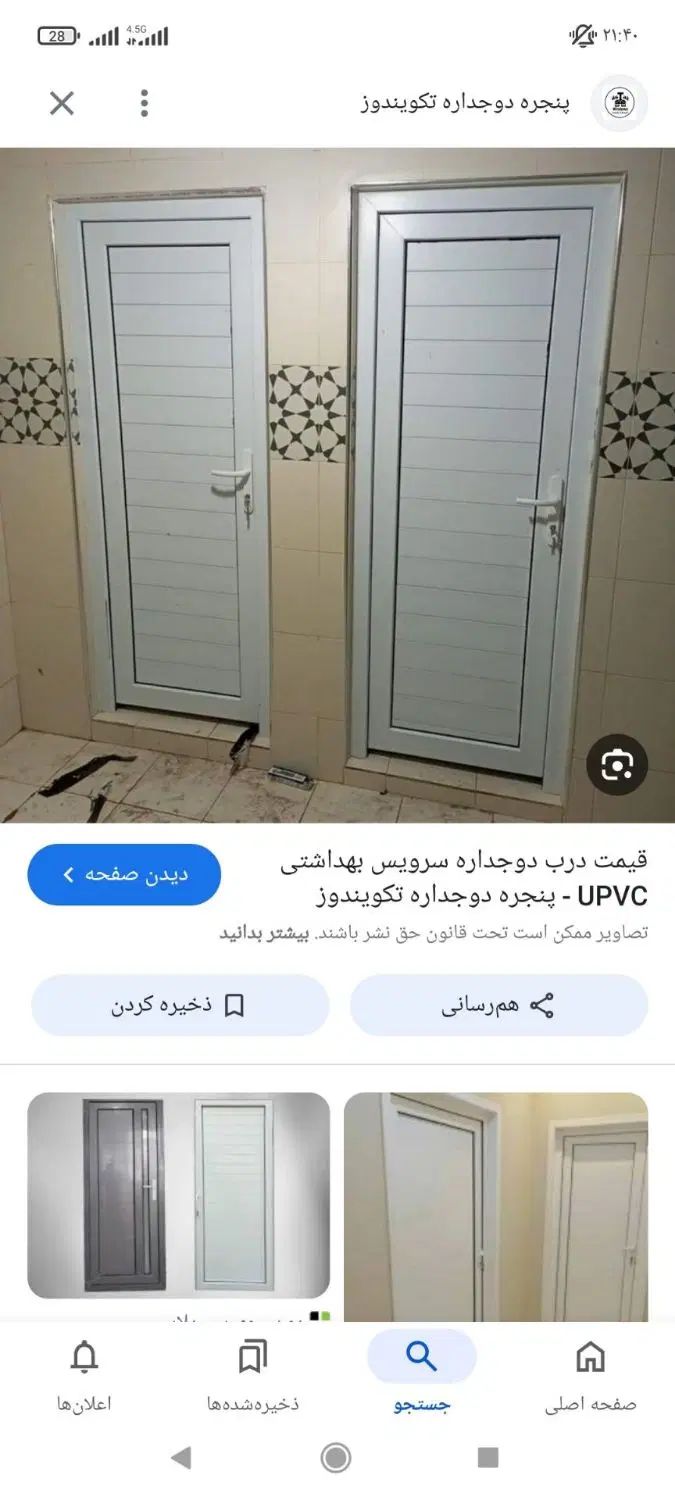Tap the system home button
This screenshot has height=1500, width=675.
(x=336, y=1458)
